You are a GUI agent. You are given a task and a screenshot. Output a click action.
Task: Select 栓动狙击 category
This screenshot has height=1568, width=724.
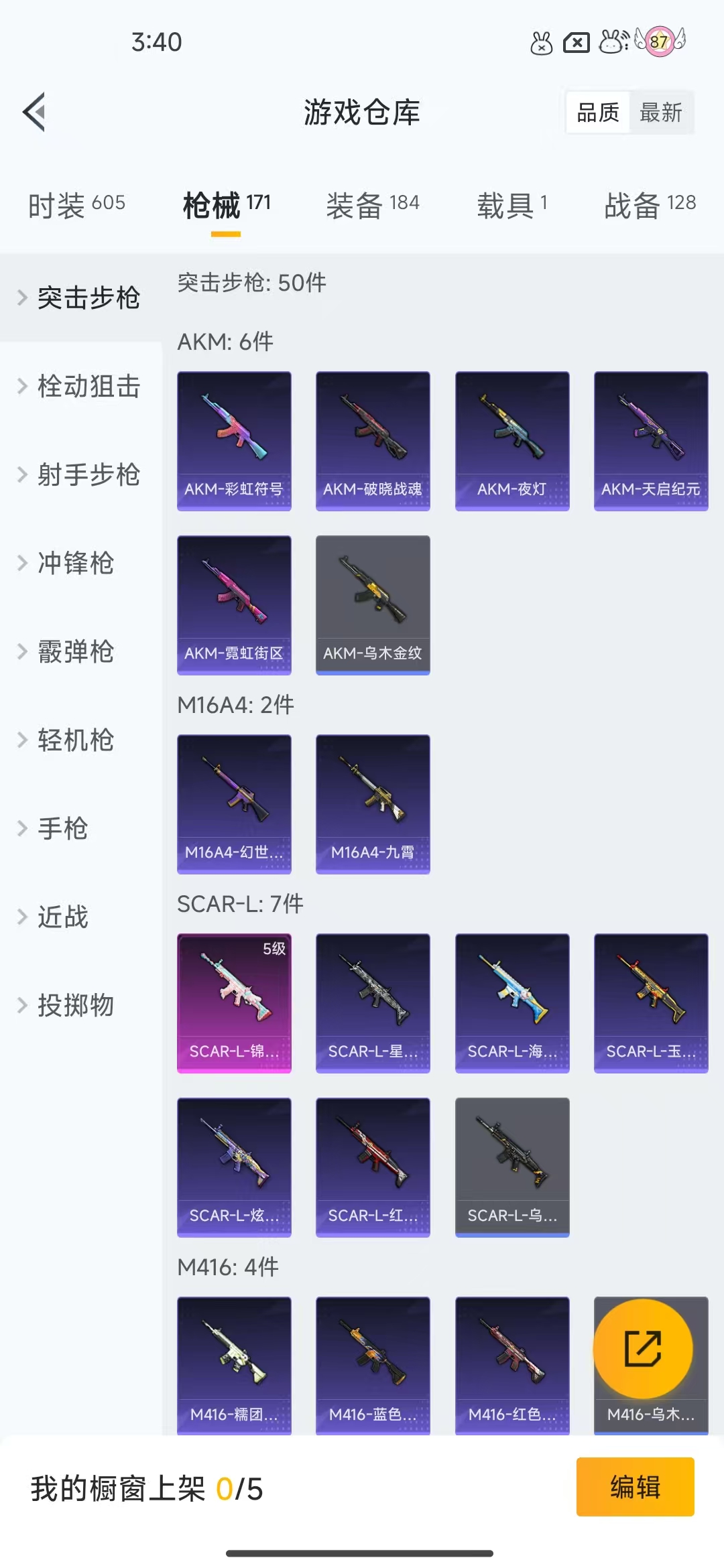coord(80,387)
